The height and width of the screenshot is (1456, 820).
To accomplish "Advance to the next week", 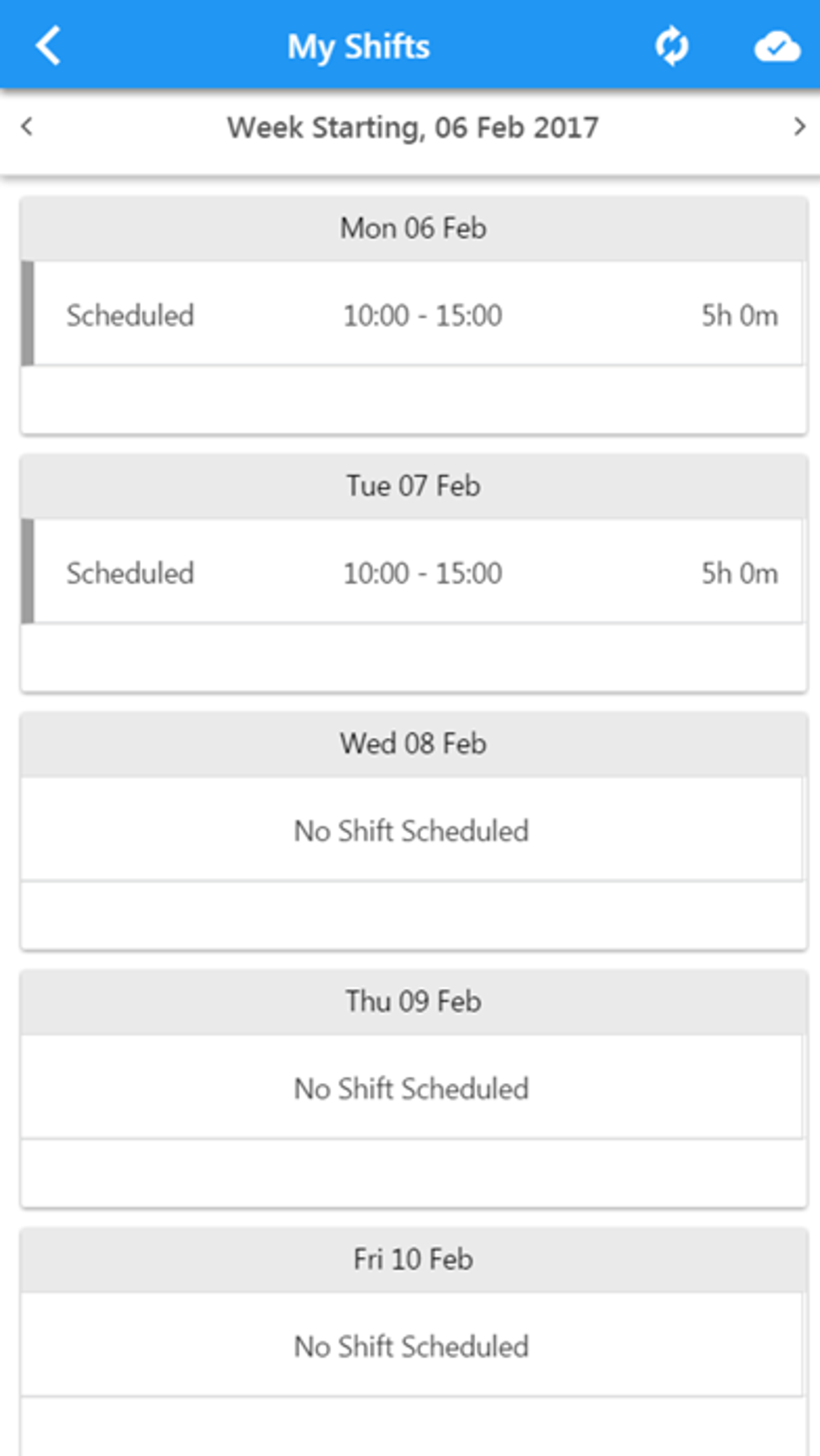I will pos(798,127).
